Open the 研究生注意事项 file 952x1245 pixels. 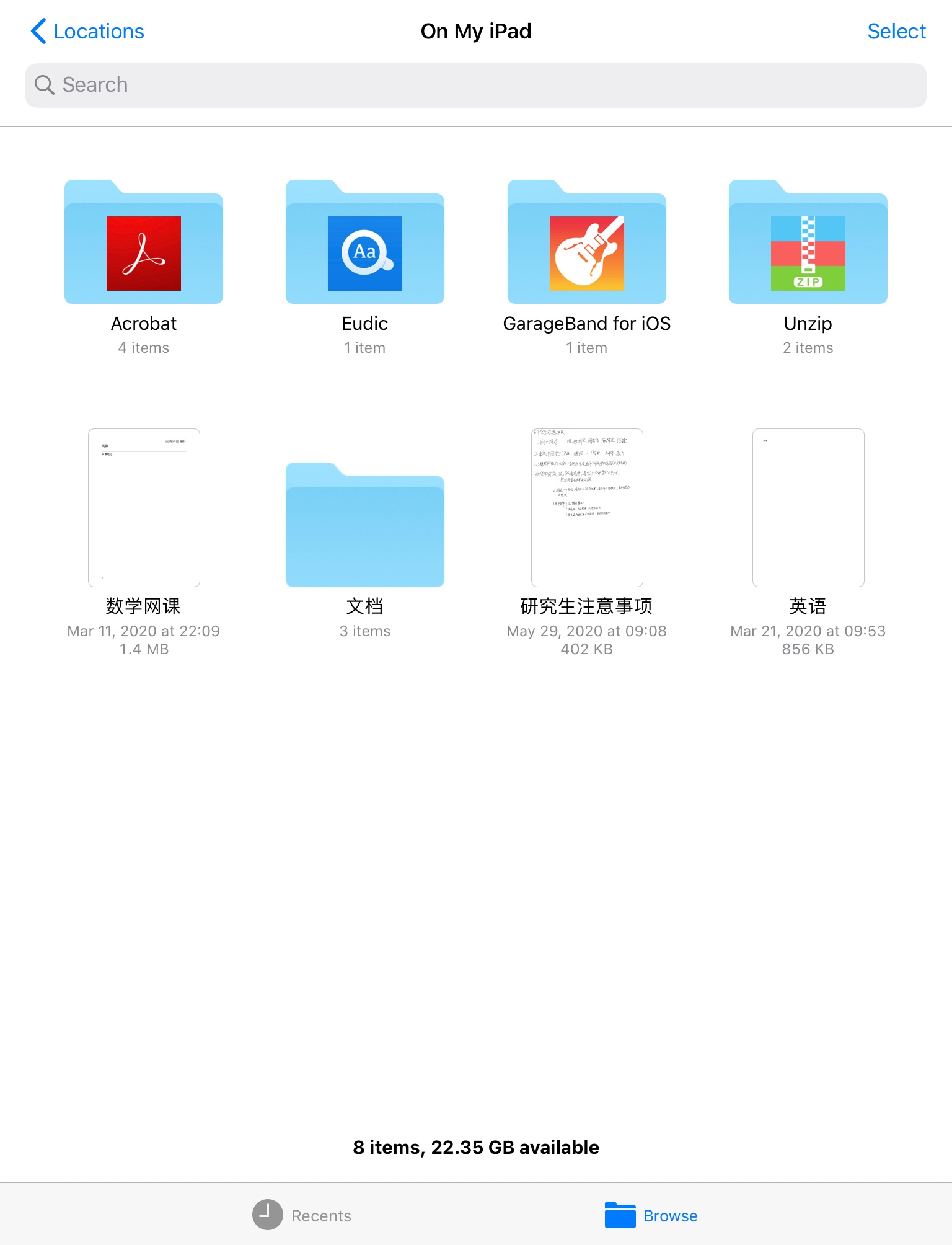click(x=586, y=507)
